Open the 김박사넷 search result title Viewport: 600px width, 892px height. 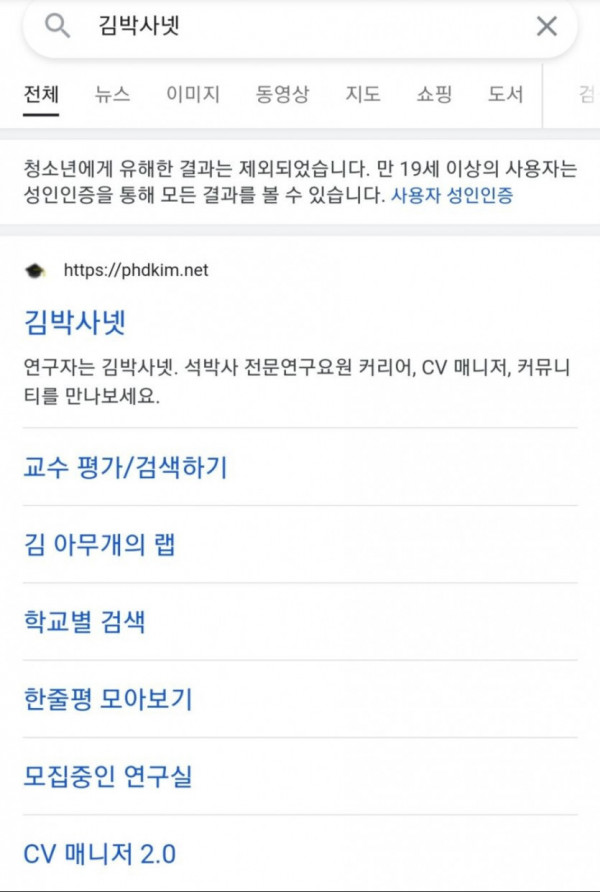(x=75, y=323)
